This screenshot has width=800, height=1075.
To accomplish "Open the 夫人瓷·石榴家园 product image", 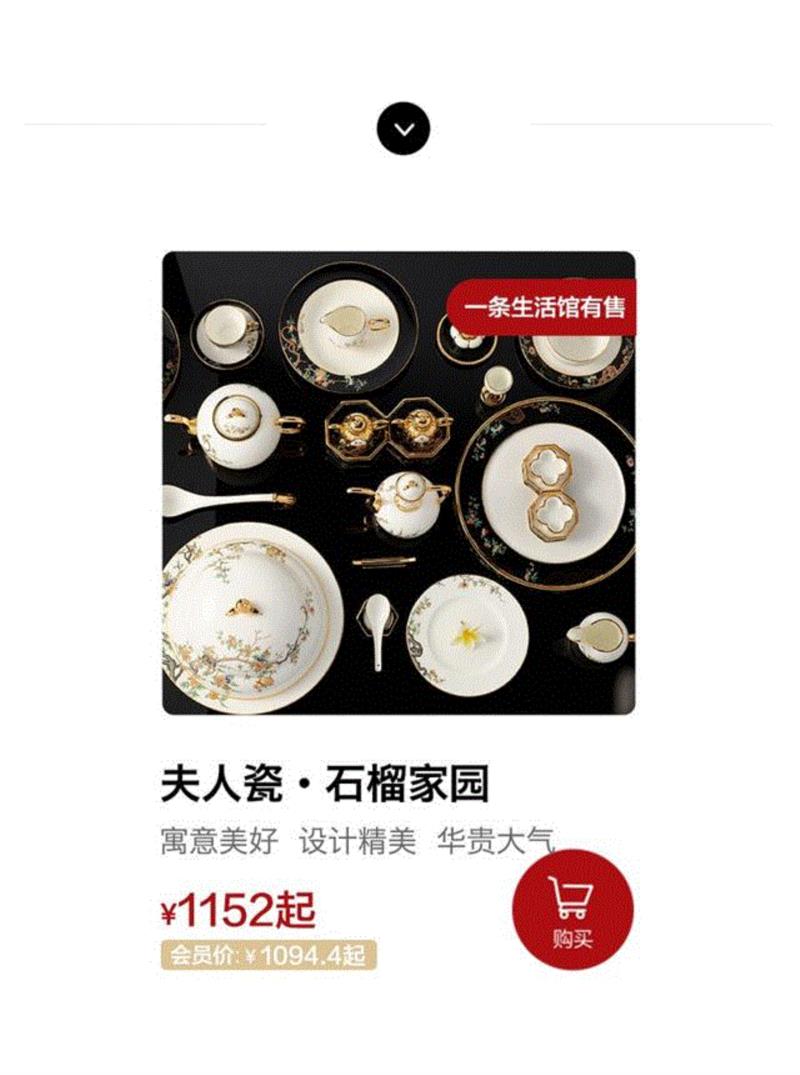I will click(398, 482).
